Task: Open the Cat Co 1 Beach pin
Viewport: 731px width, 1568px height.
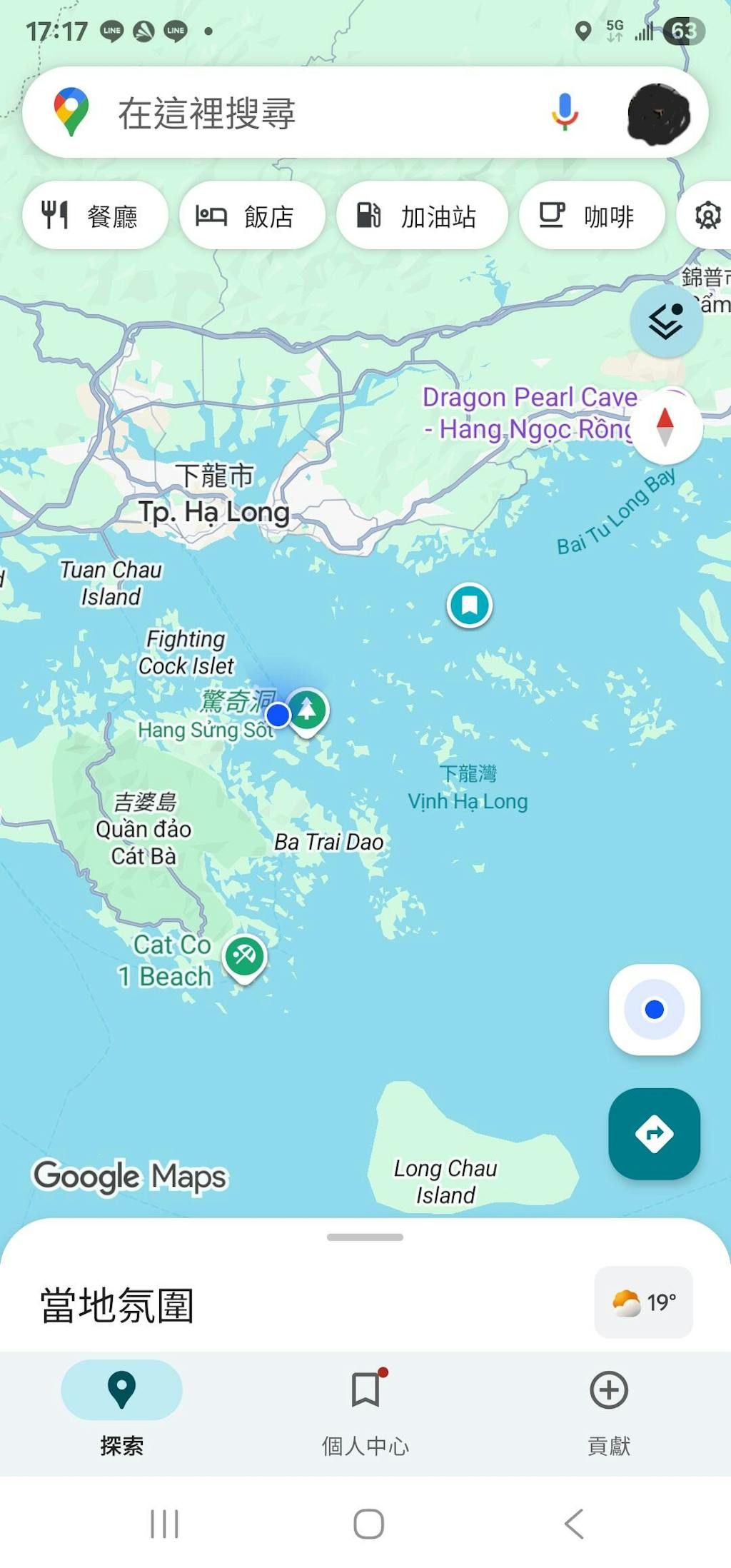Action: (245, 956)
